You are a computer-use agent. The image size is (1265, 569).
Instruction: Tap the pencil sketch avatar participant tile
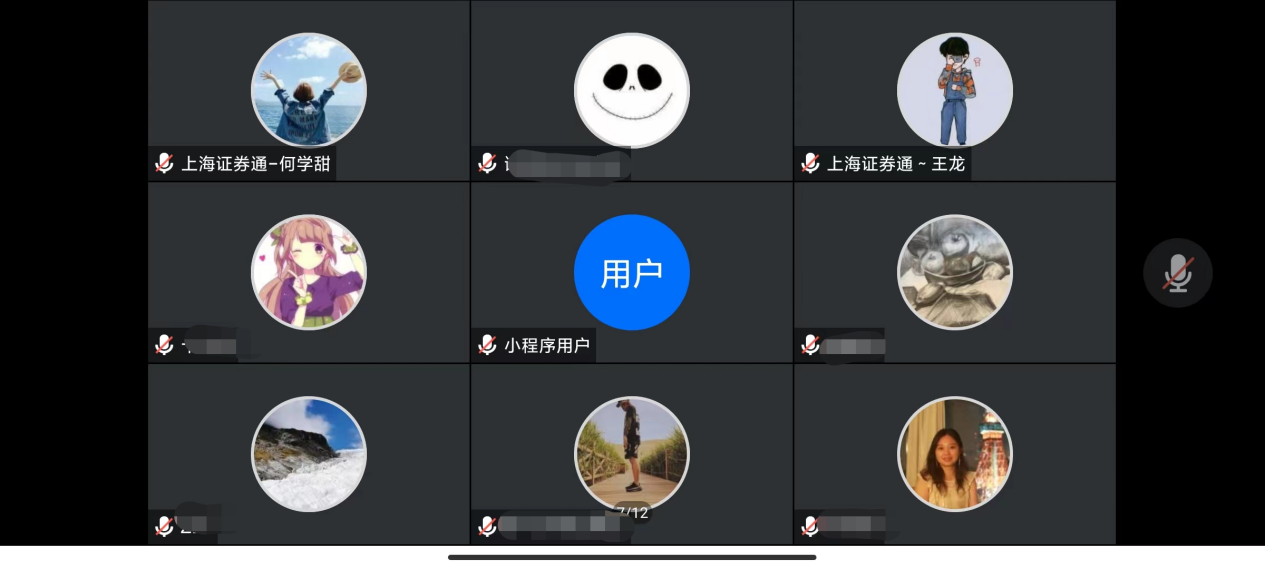[x=954, y=272]
